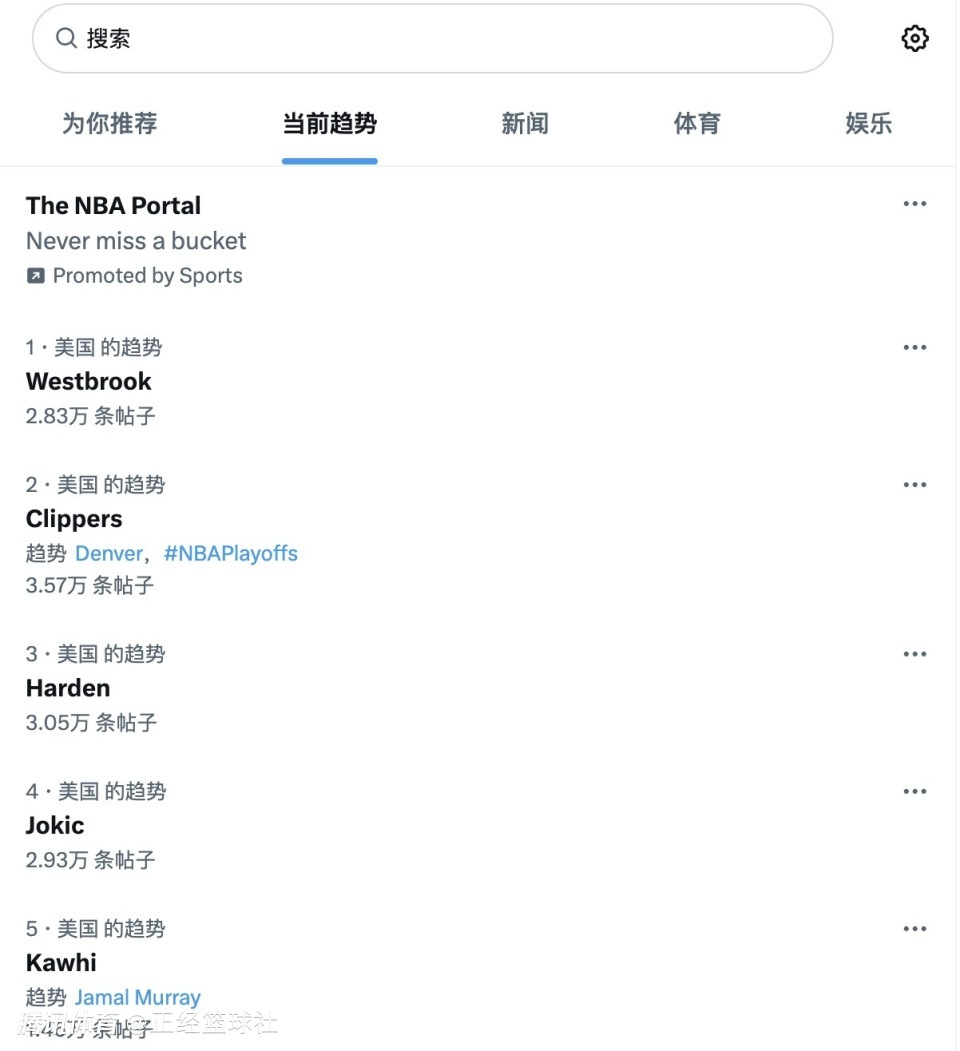
Task: Open the Clippers trend
Action: 74,519
